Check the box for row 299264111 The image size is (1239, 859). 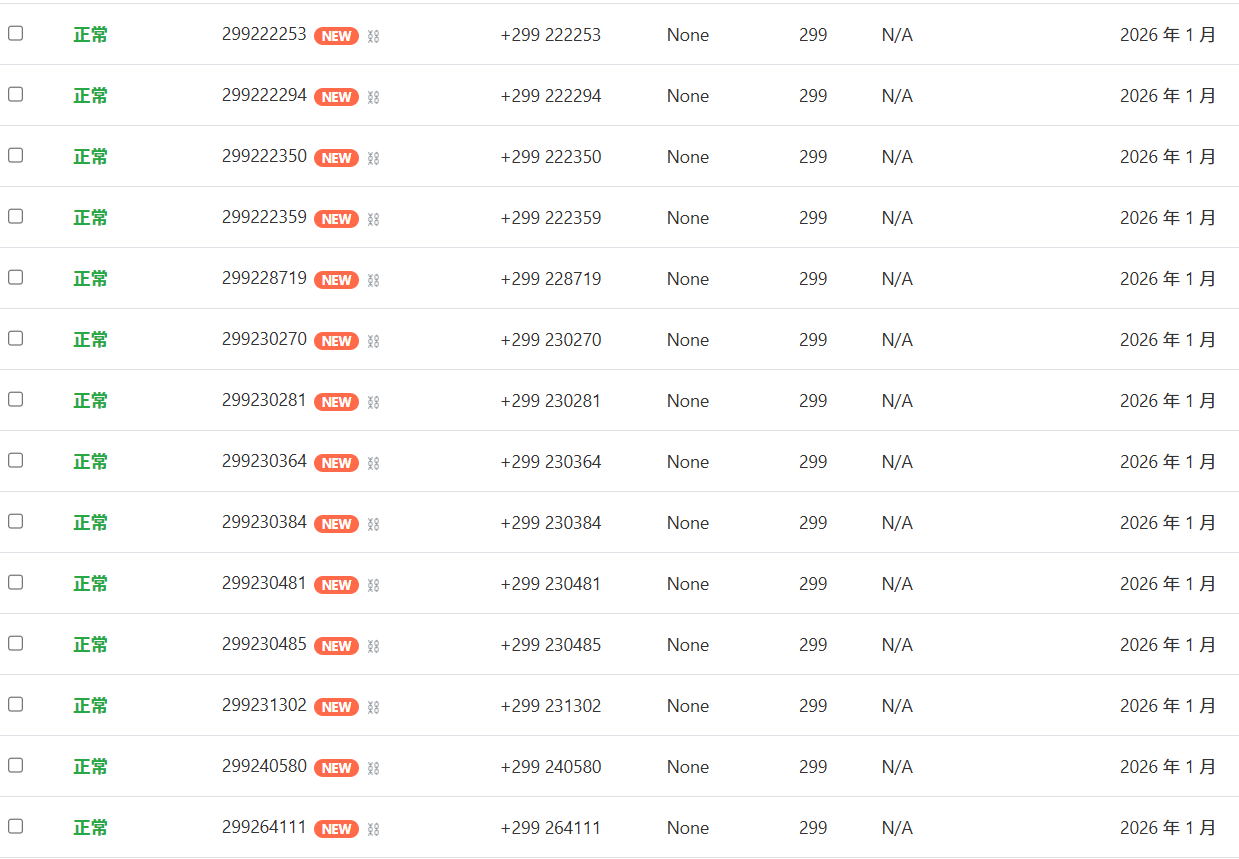(15, 826)
